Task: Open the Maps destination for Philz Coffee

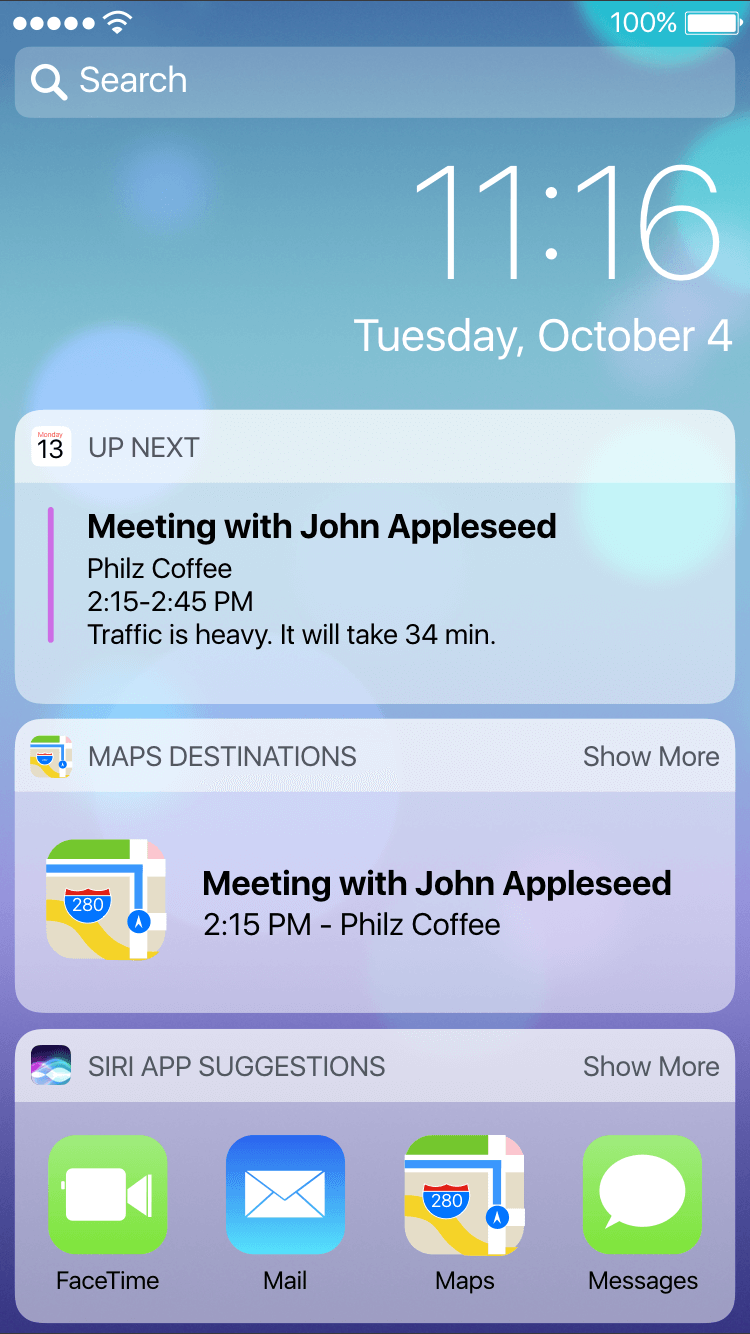Action: coord(375,901)
